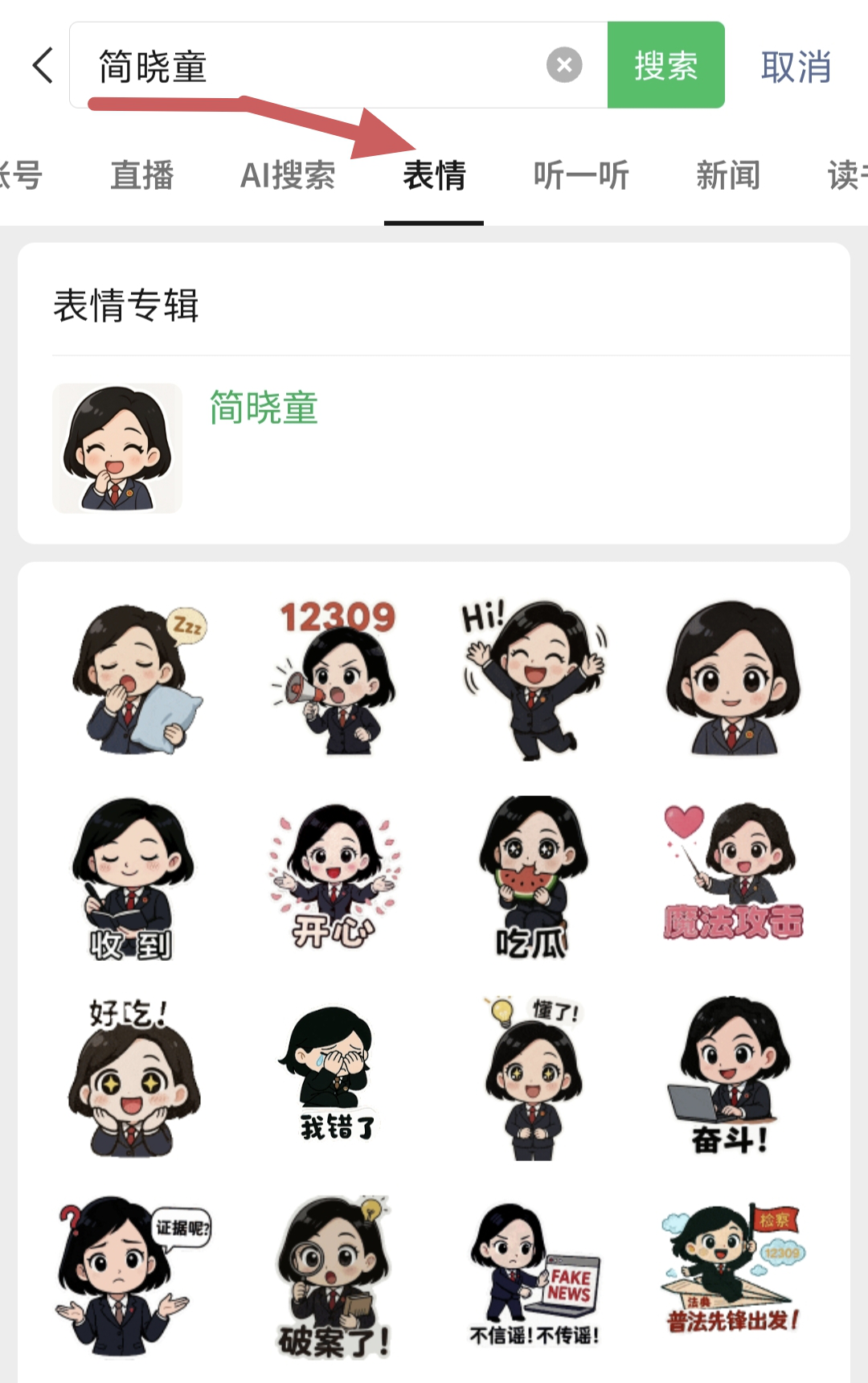Switch to the 直播 tab
868x1383 pixels.
click(x=142, y=175)
